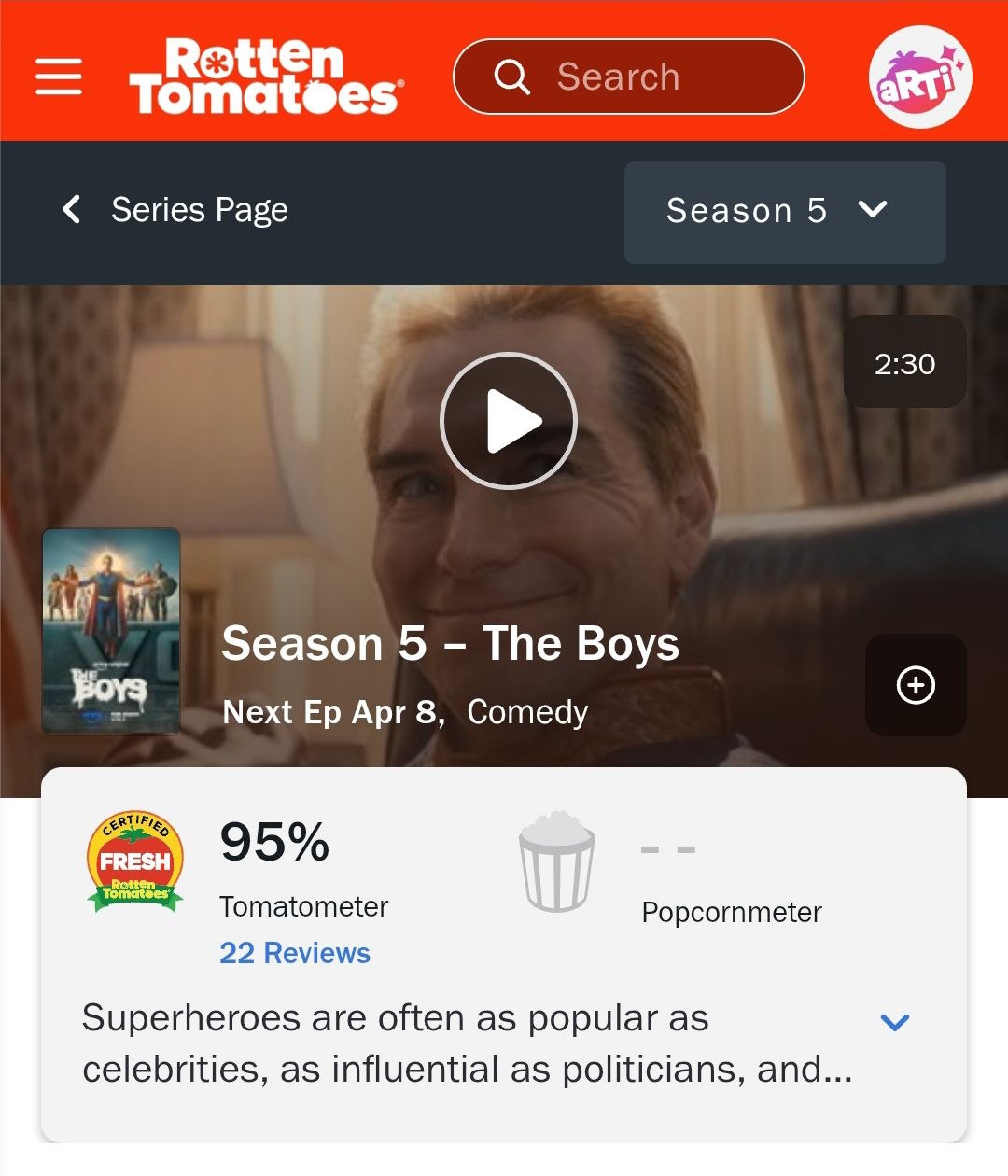Tap the Search field
The image size is (1008, 1176).
click(x=628, y=77)
